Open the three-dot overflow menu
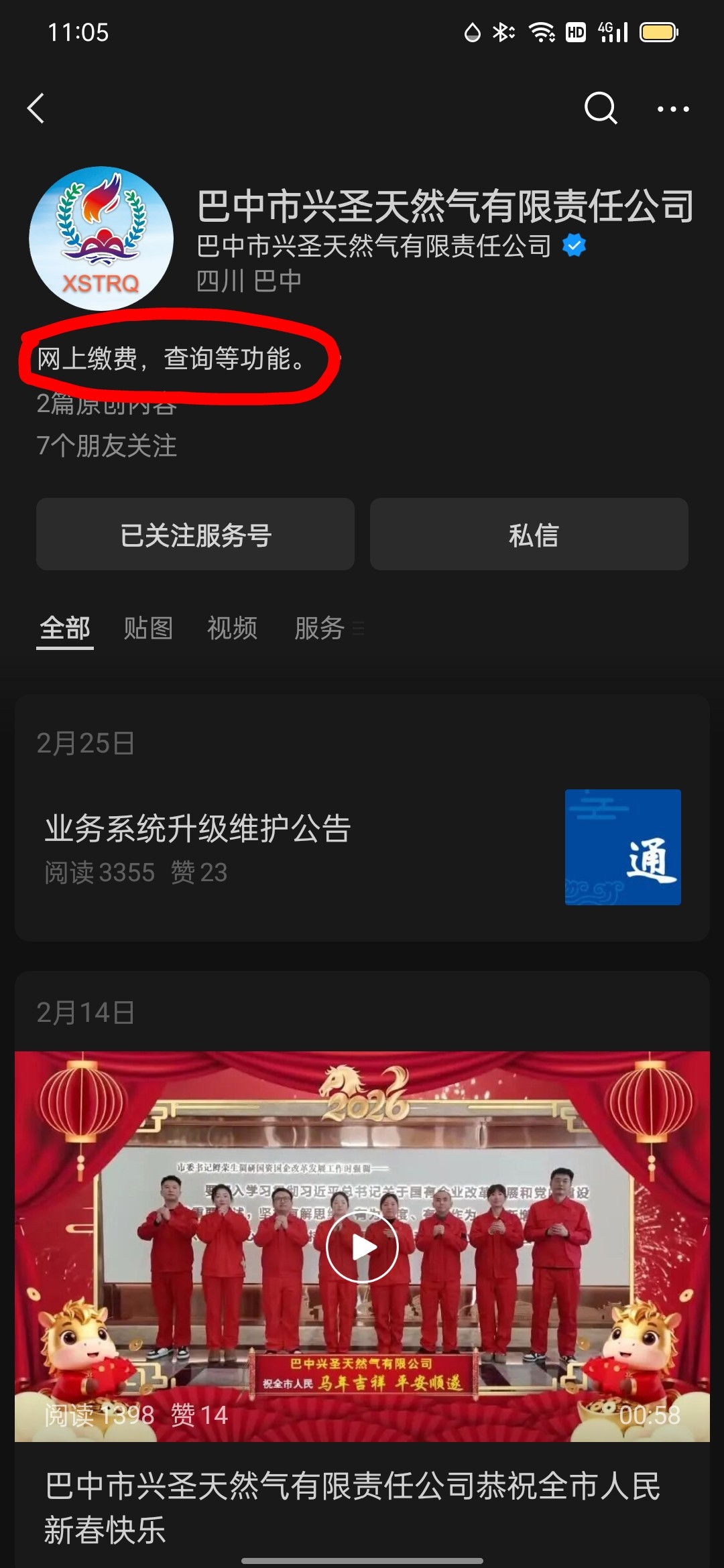724x1568 pixels. [672, 109]
